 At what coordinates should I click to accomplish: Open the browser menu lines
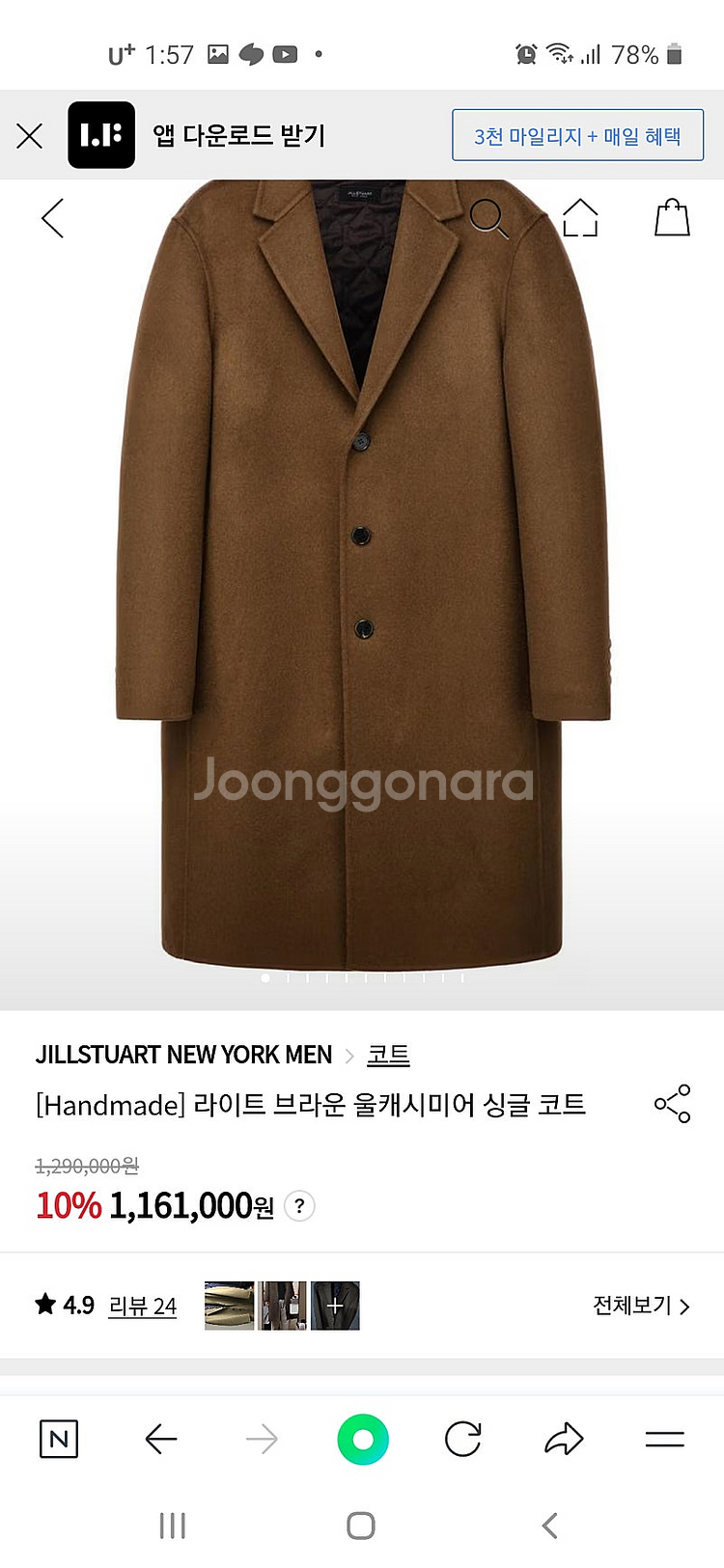664,1440
